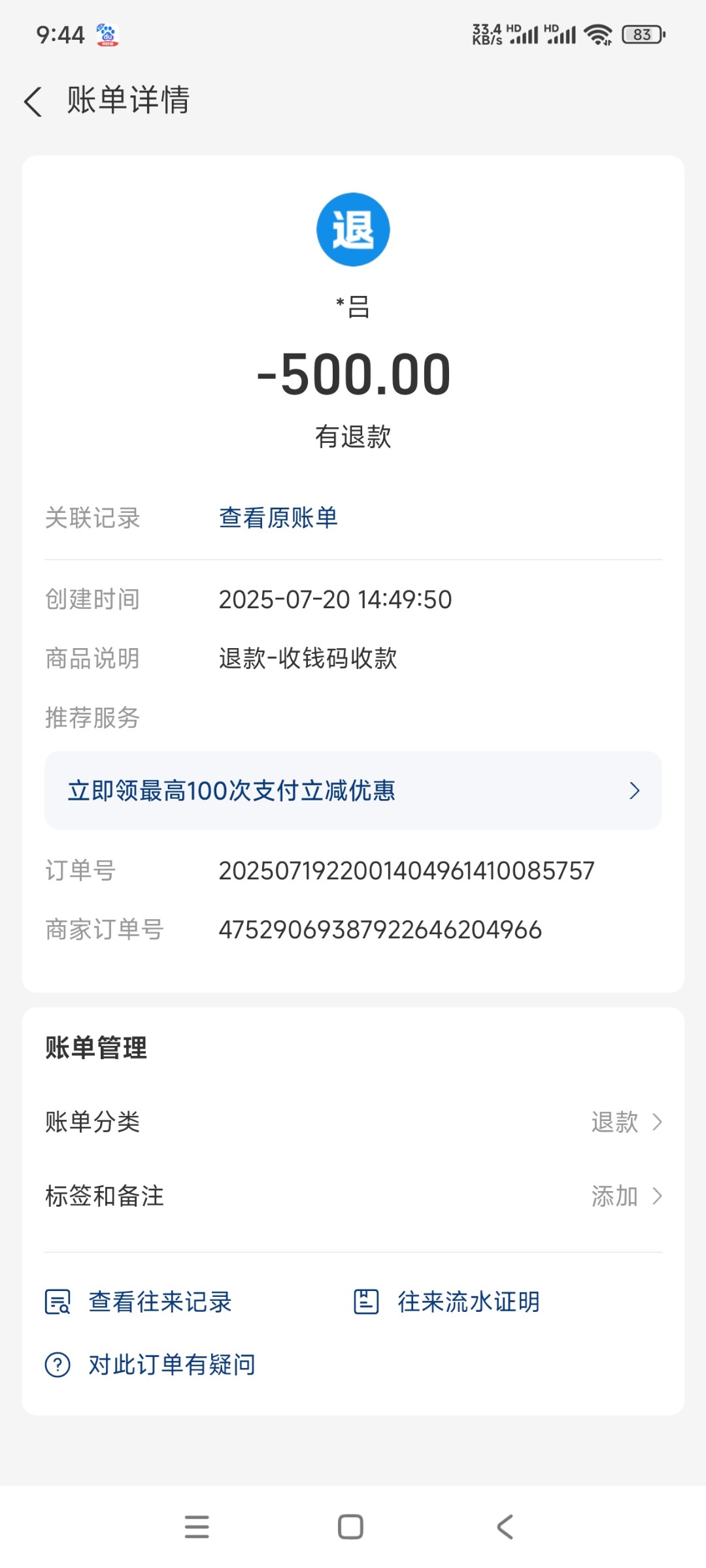The height and width of the screenshot is (1568, 706).
Task: Tap the merchant order number 47529069387922646204966
Action: click(x=380, y=928)
